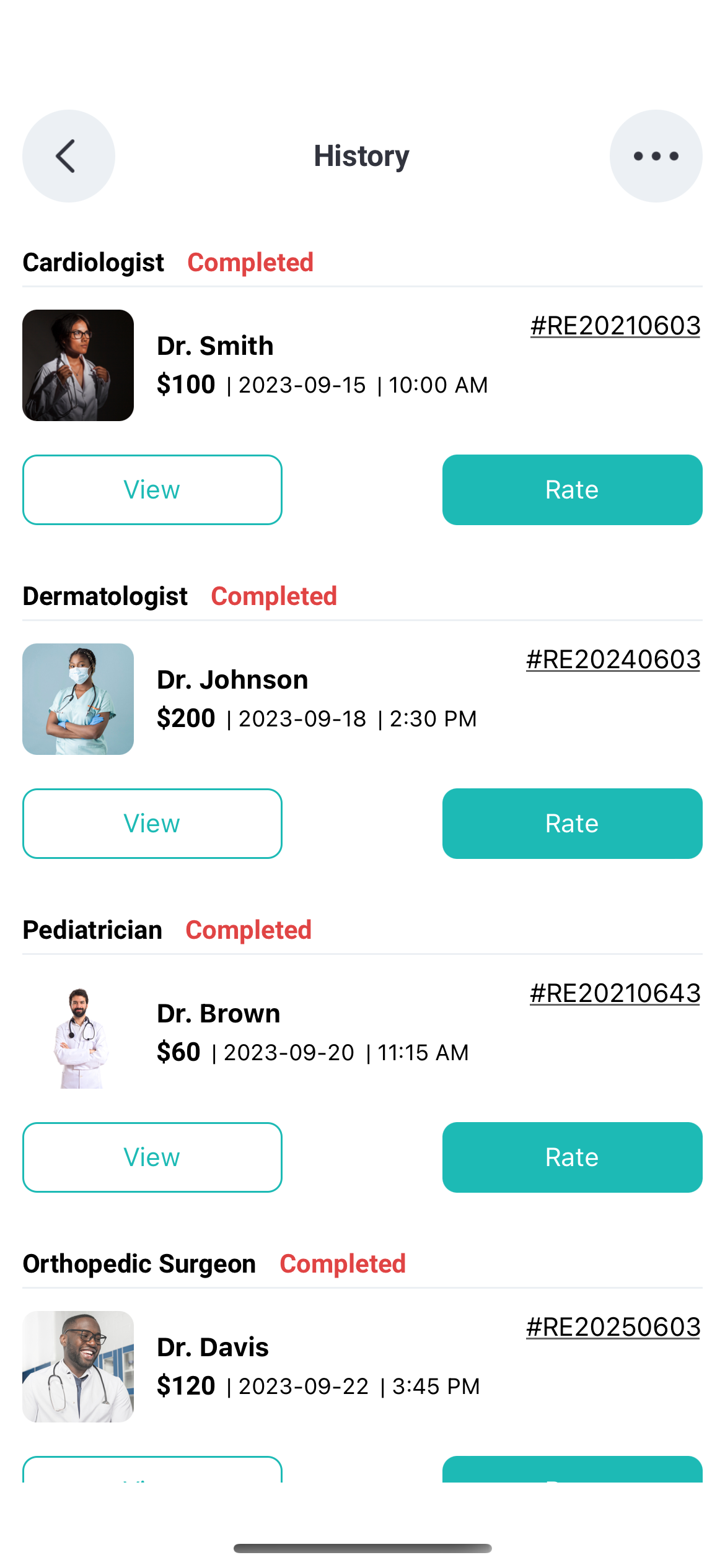This screenshot has height=1568, width=725.
Task: Tap Dr. Davis's name
Action: pos(213,1346)
